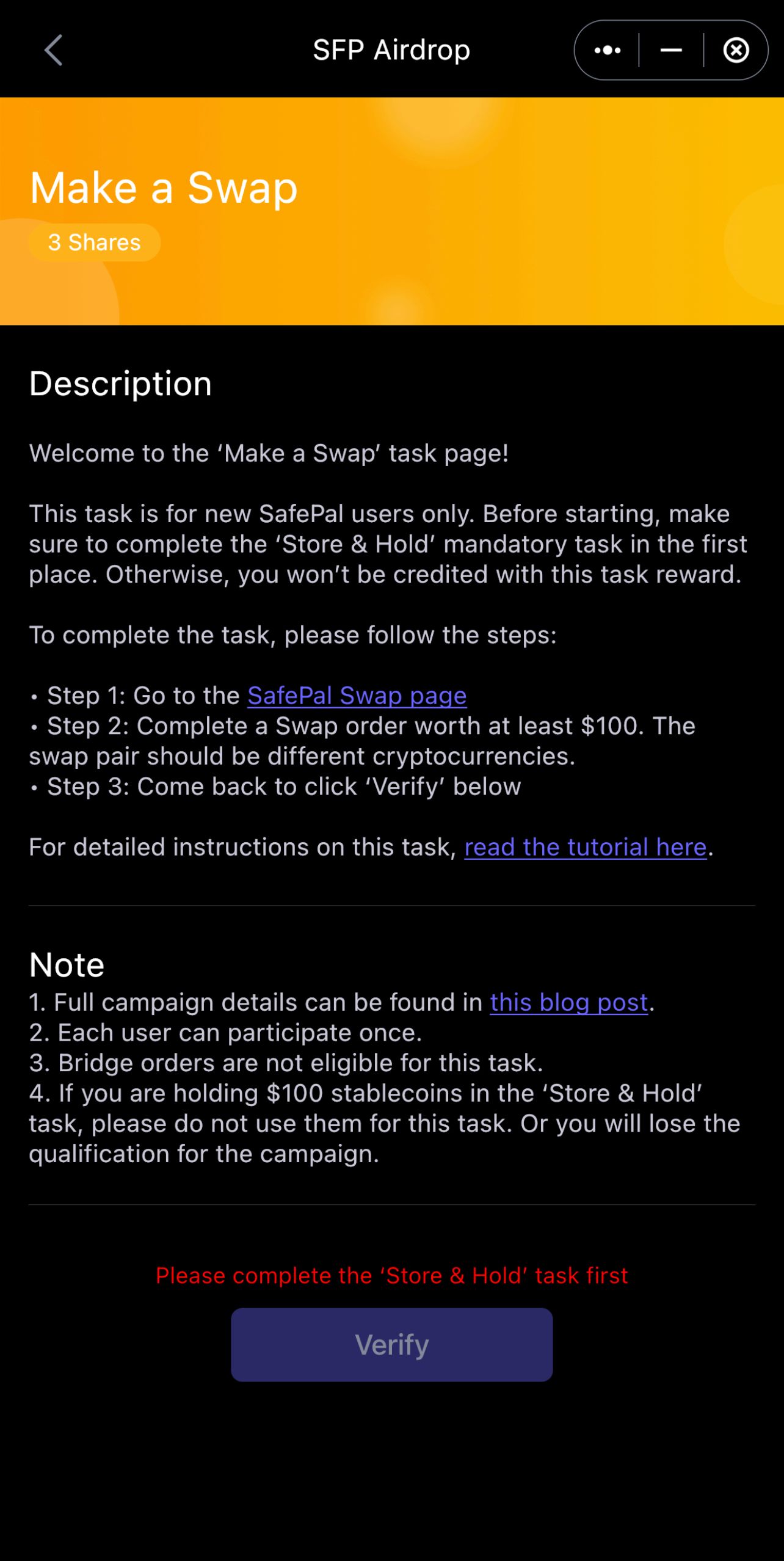784x1561 pixels.
Task: Open 'this blog post' campaign link
Action: [x=568, y=1002]
